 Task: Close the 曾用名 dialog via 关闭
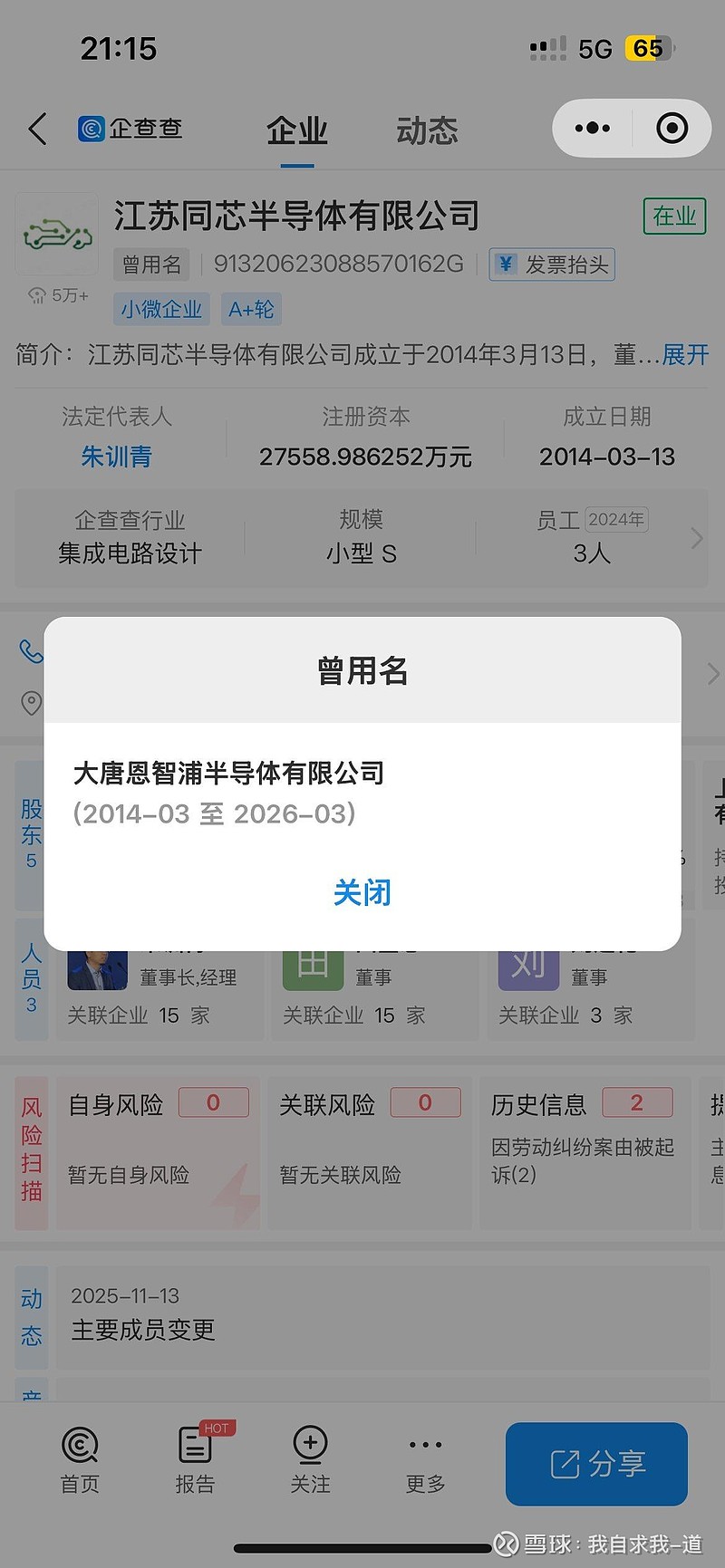click(x=362, y=892)
